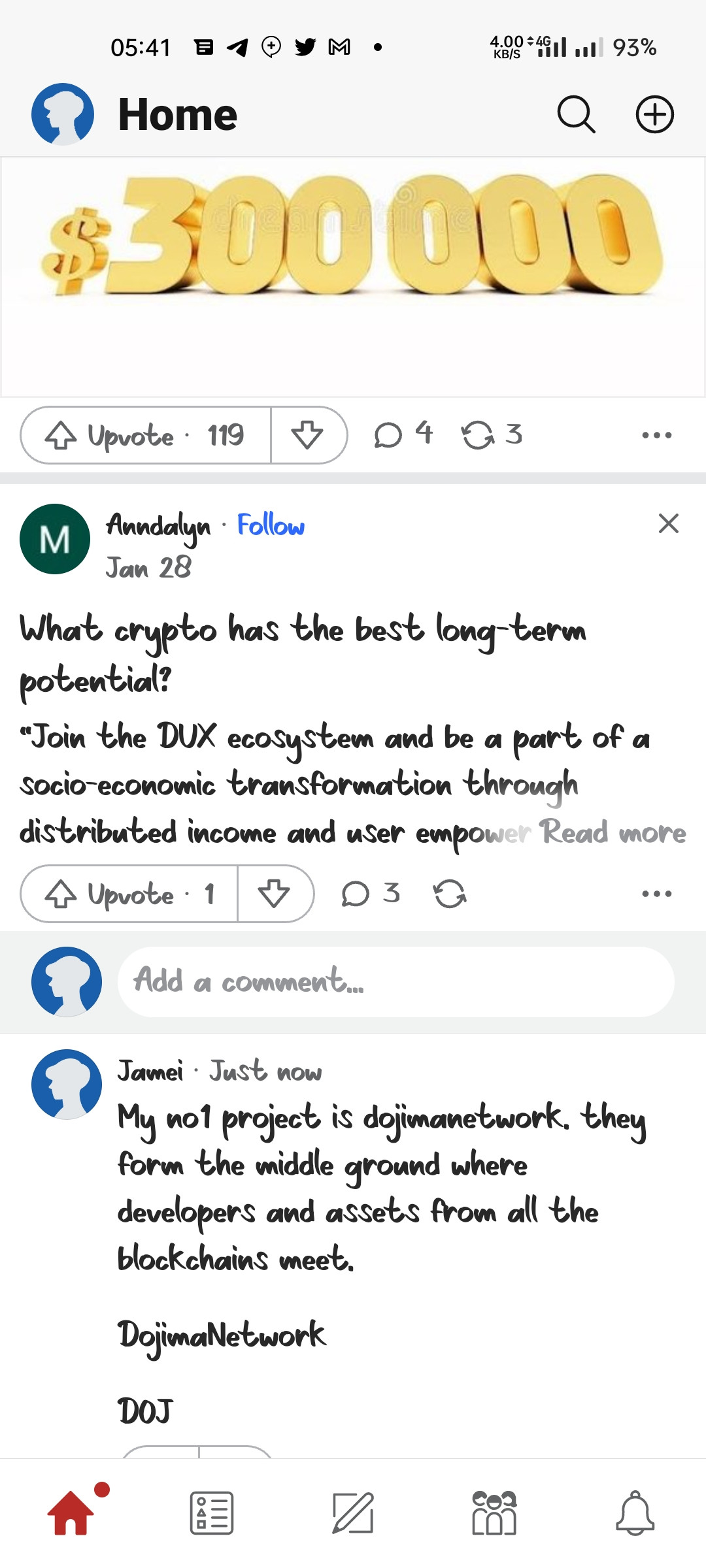706x1568 pixels.
Task: Open the $300000 image post
Action: (353, 276)
